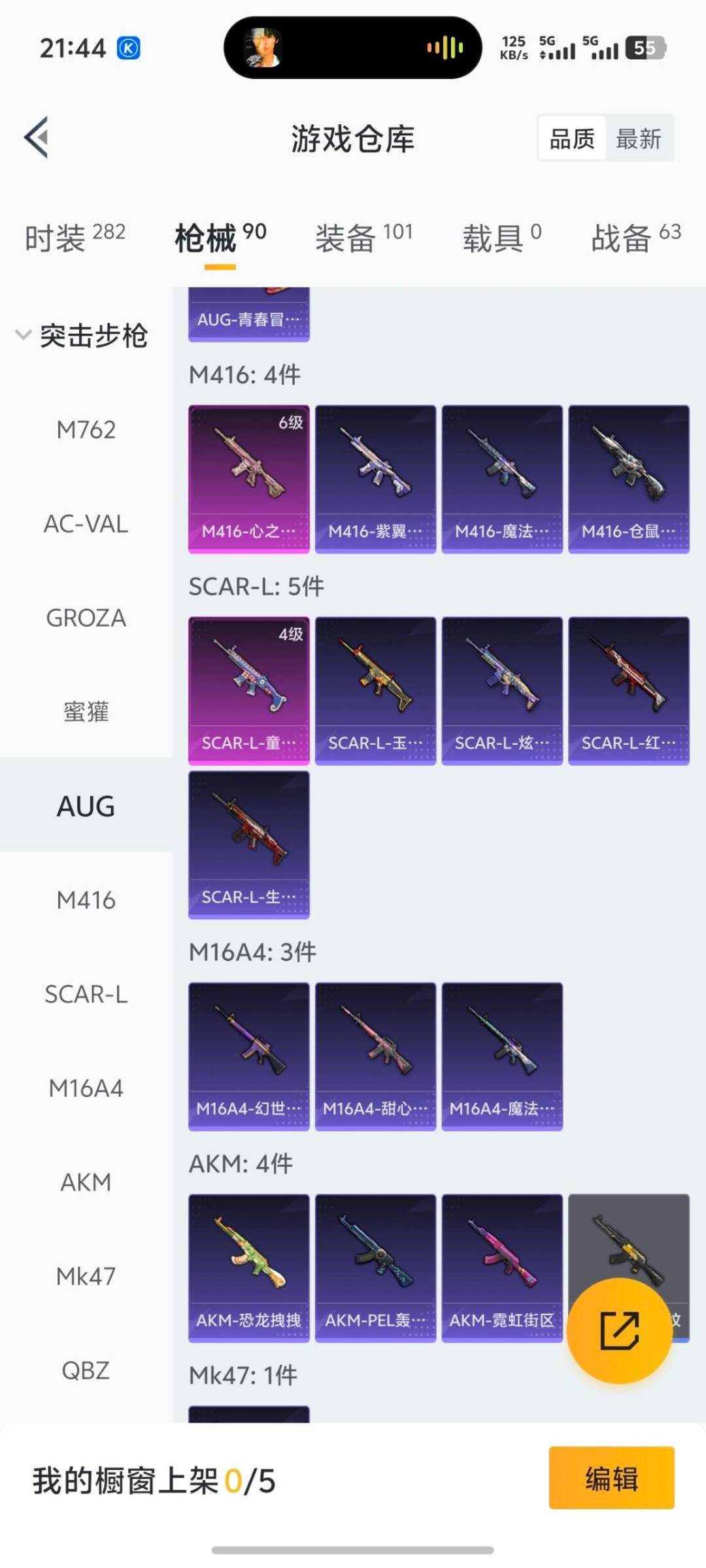Open the AKM-恐龙拽拽 skin tile

(x=248, y=1267)
